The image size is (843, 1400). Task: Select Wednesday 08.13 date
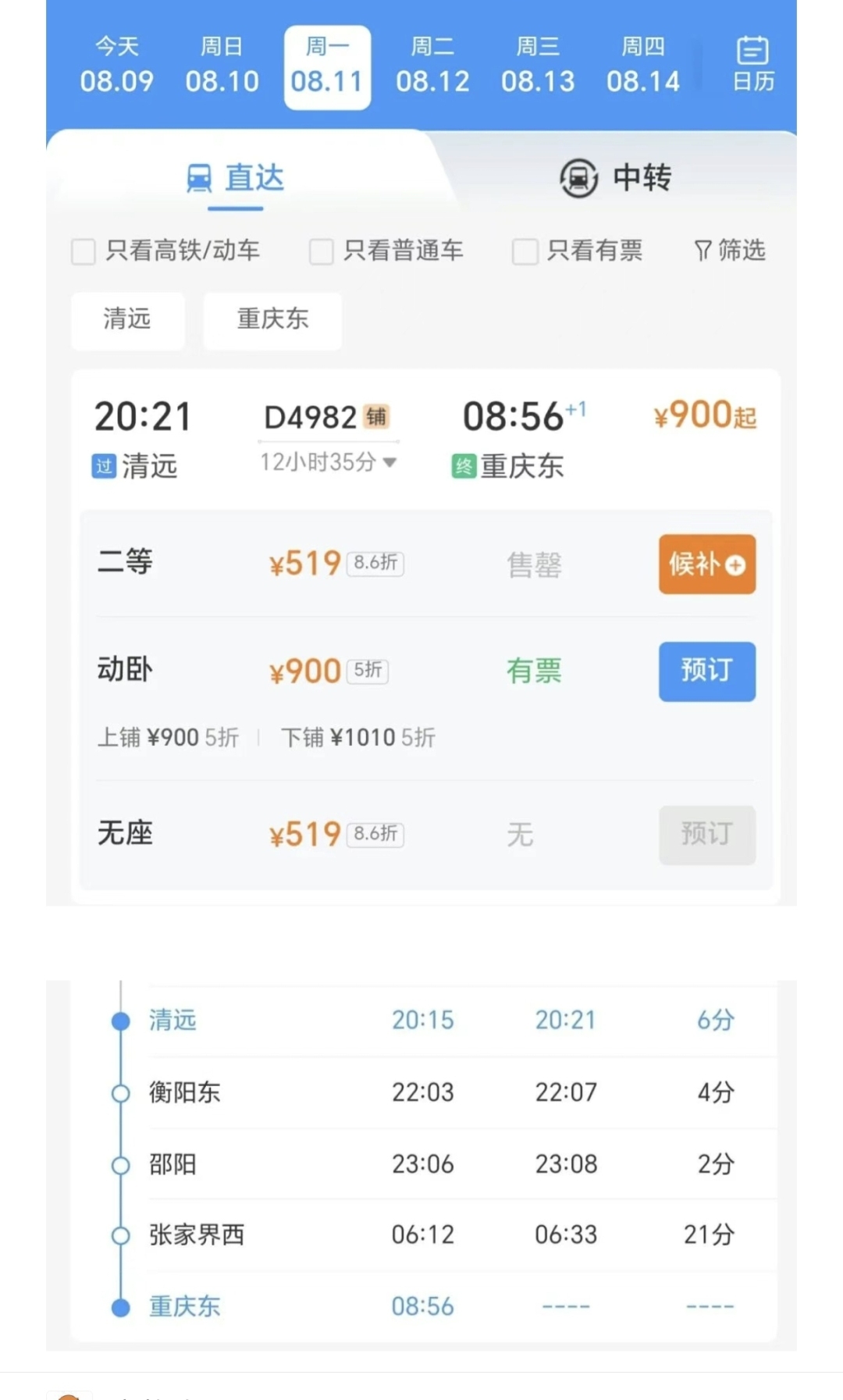point(538,66)
